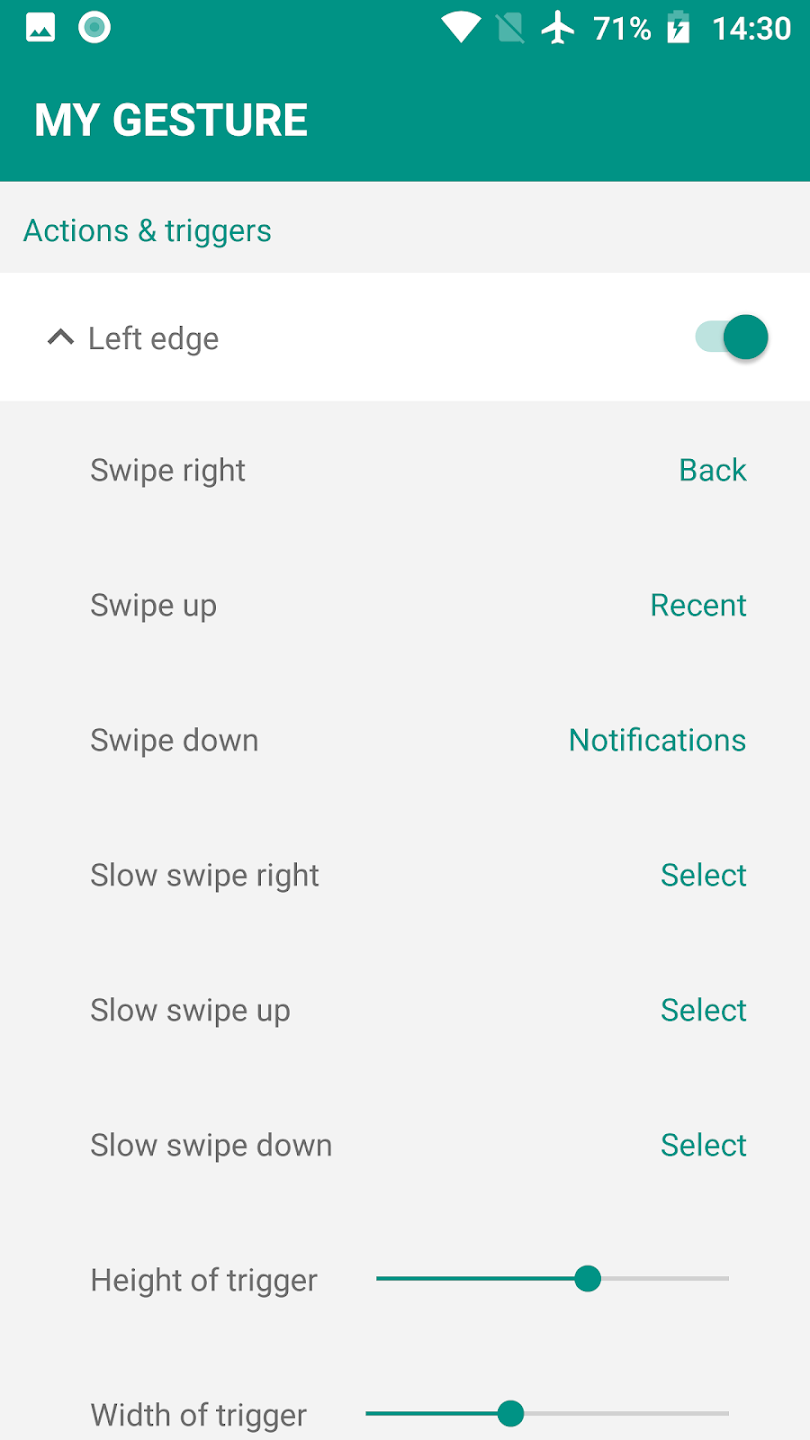Pick an action for Slow swipe down
810x1440 pixels.
[x=703, y=1145]
